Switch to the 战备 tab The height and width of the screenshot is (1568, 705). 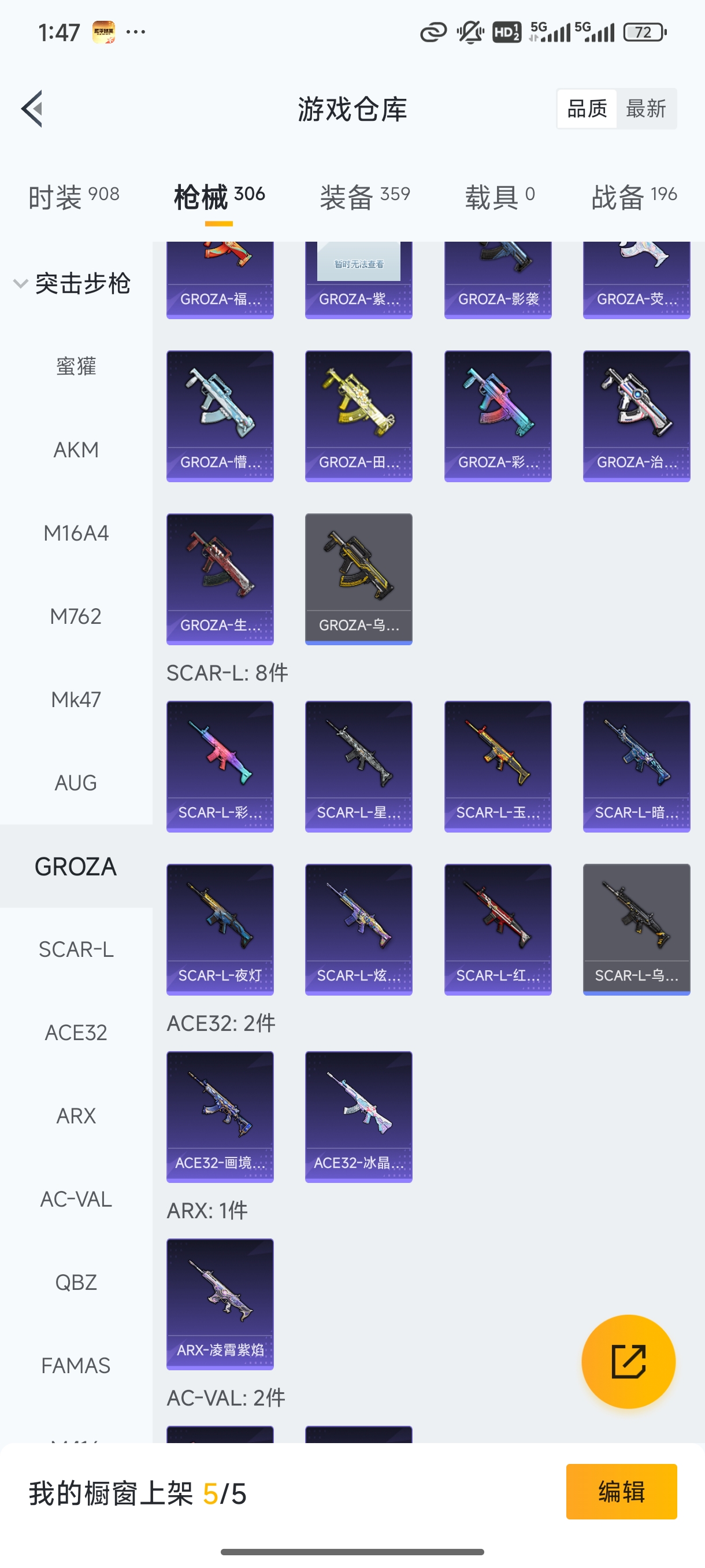[x=633, y=197]
